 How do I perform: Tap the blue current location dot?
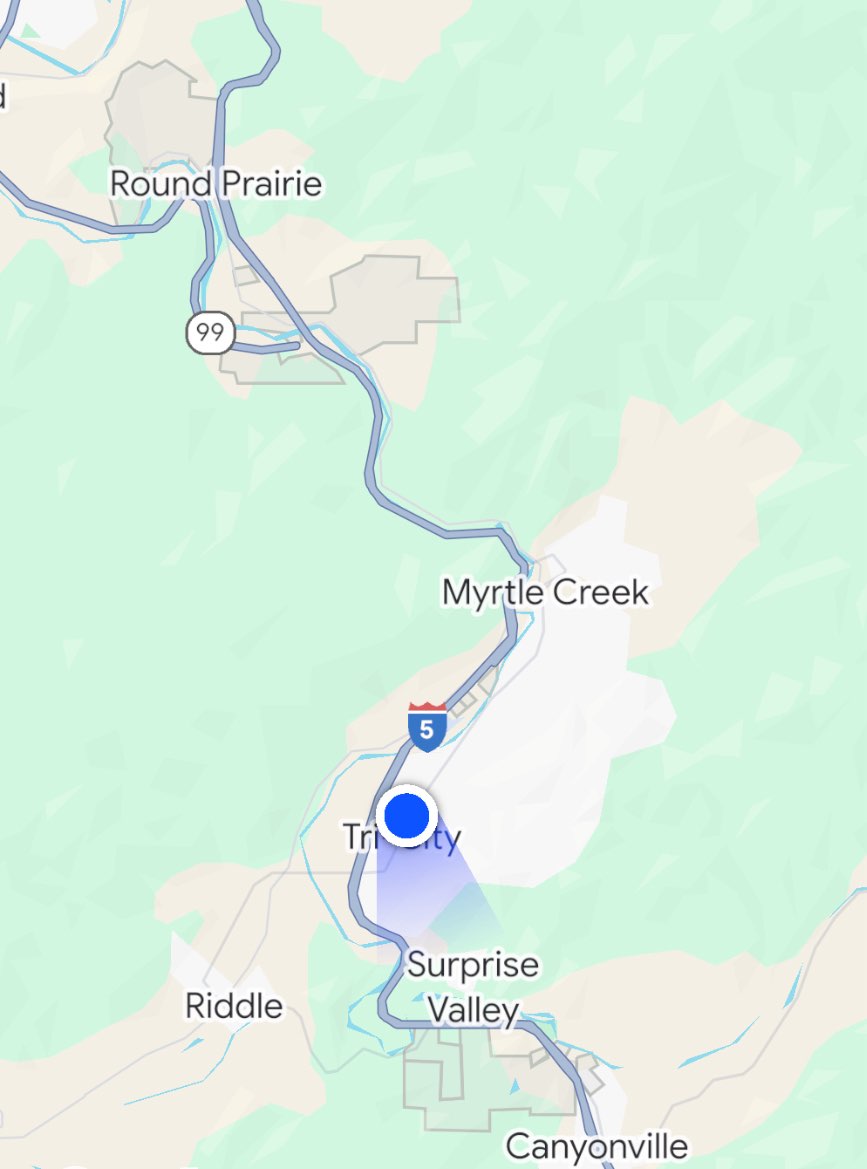[407, 816]
